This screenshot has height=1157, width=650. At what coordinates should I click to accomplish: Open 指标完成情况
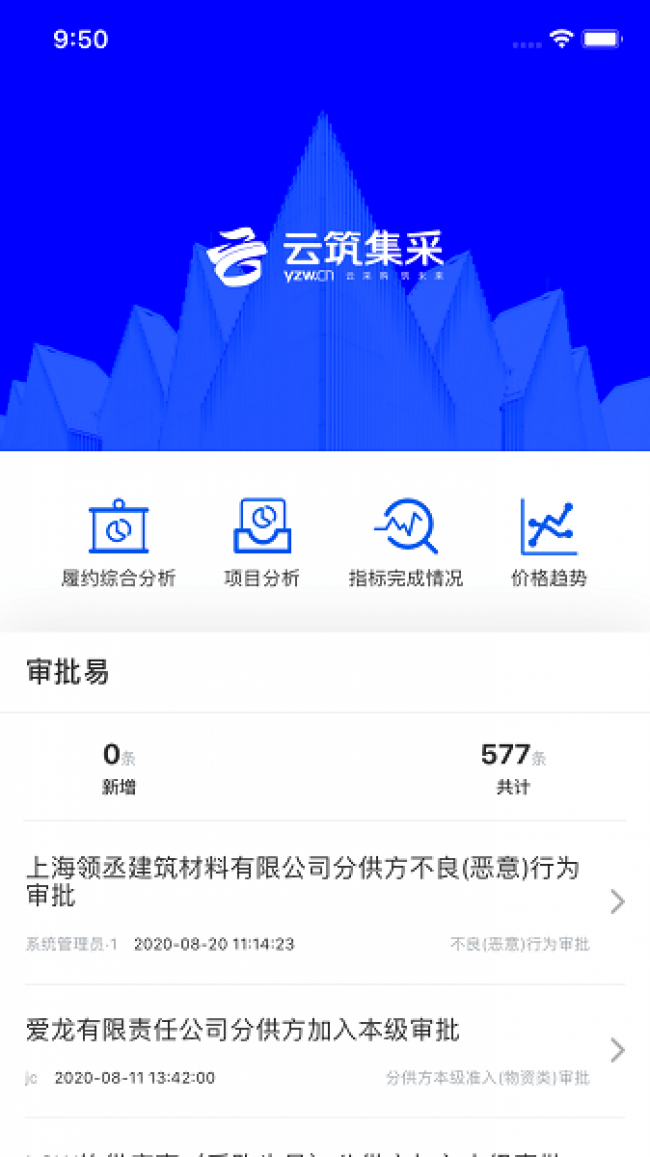[x=406, y=543]
